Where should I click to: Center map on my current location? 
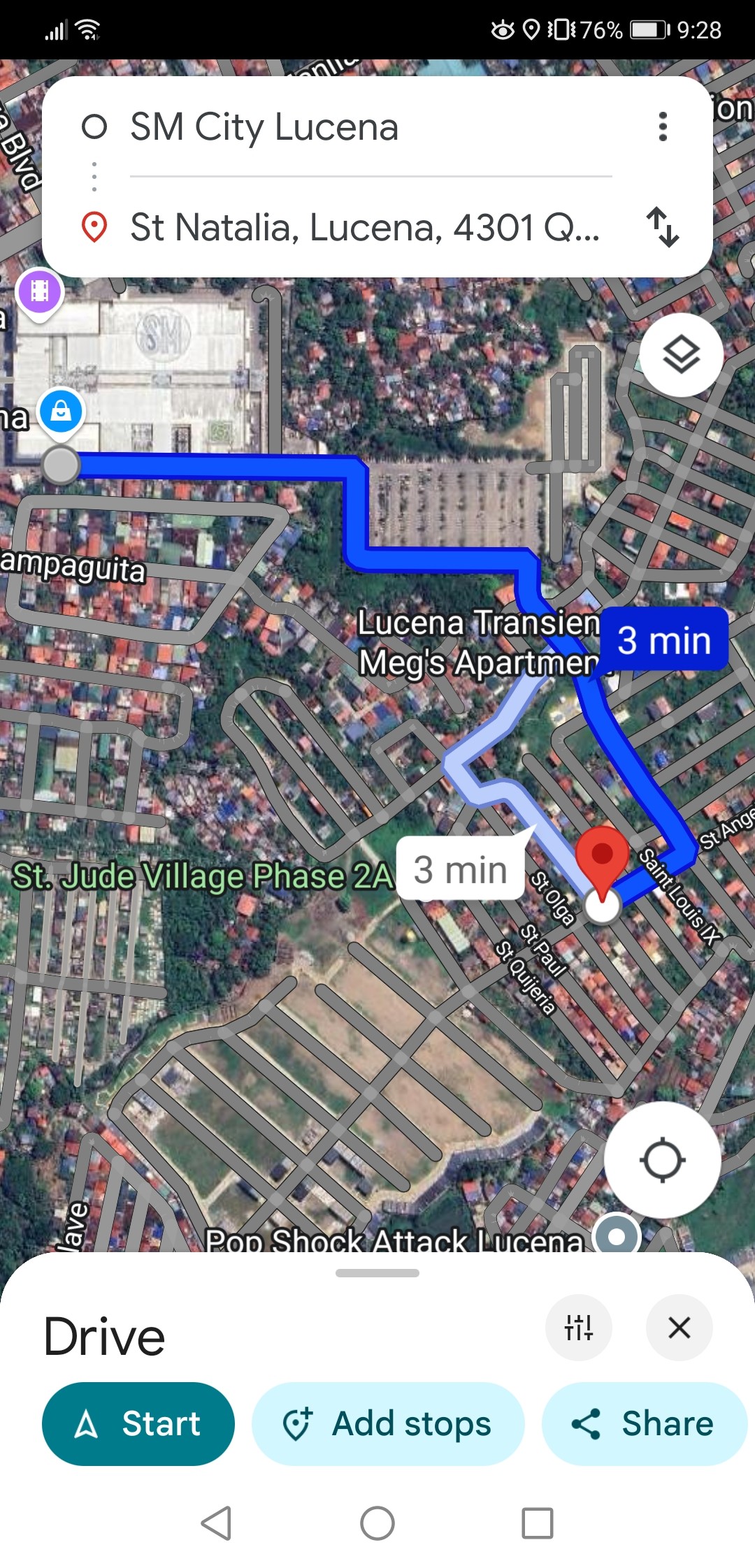662,1160
